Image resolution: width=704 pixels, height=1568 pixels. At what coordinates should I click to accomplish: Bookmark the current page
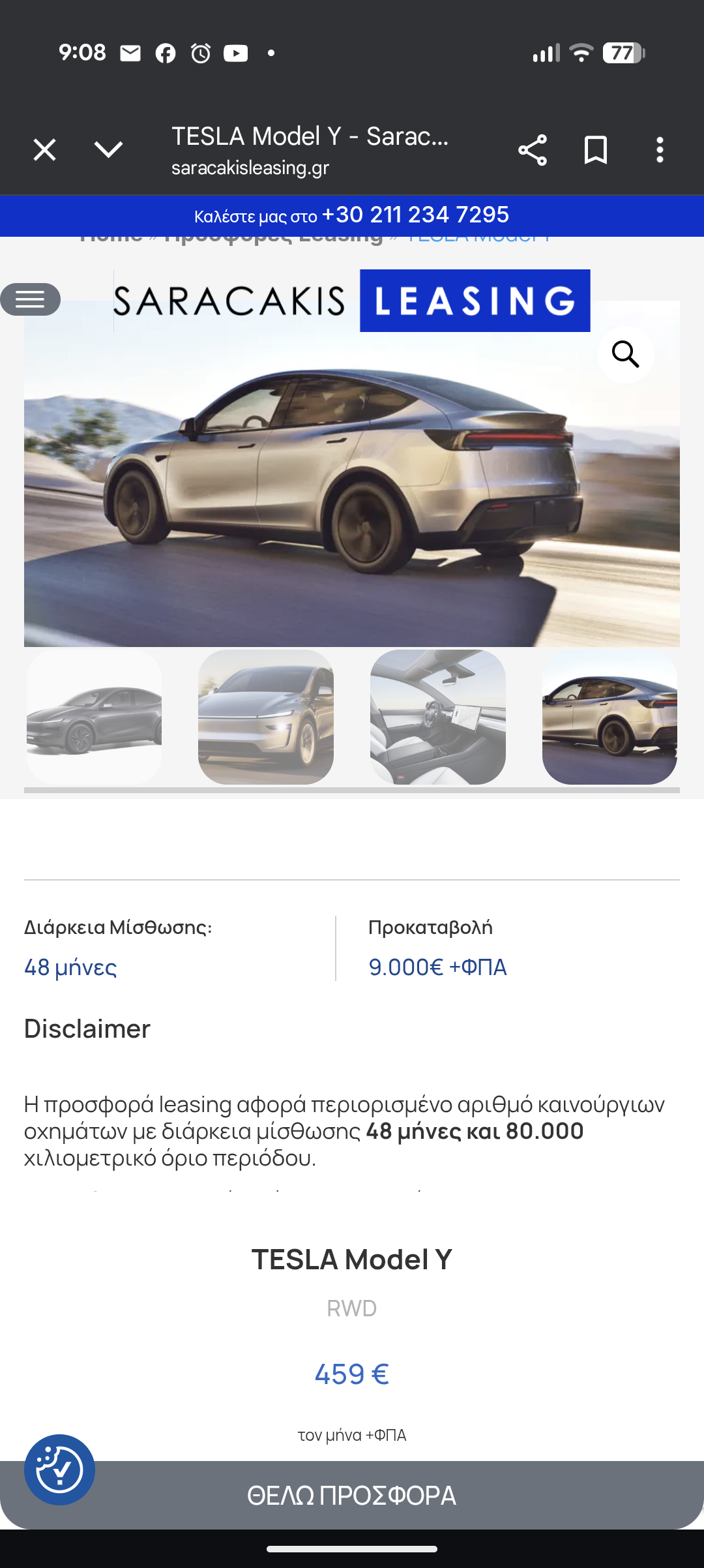(596, 150)
